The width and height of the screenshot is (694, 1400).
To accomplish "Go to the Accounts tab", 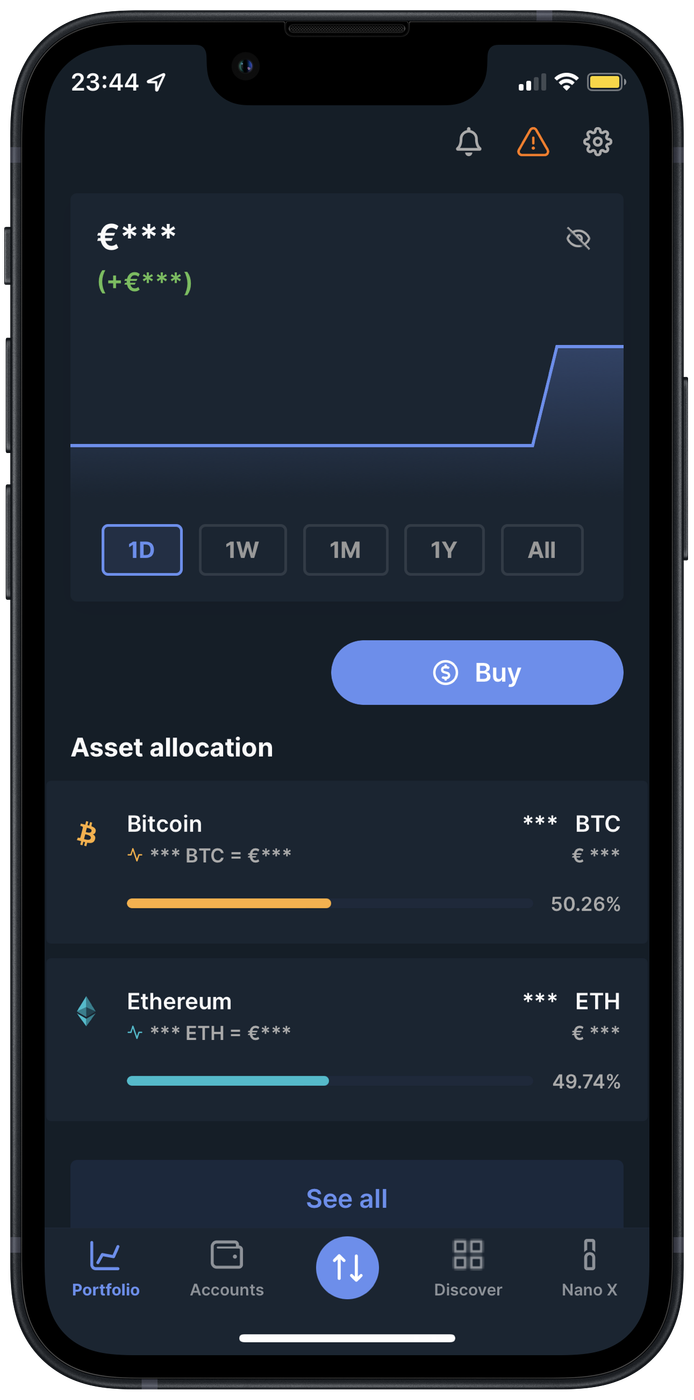I will pyautogui.click(x=227, y=1268).
